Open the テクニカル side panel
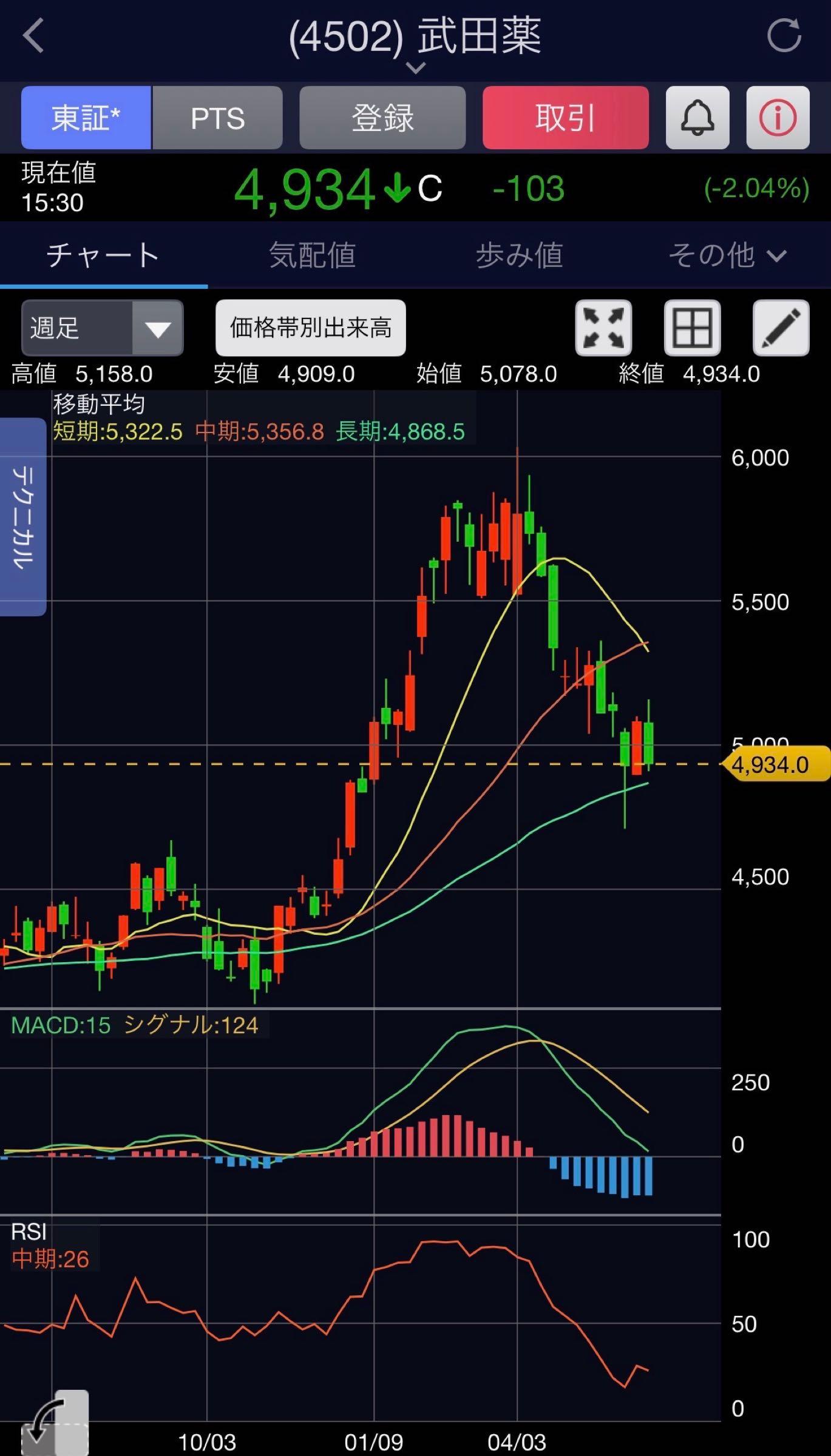This screenshot has width=831, height=1456. [22, 517]
